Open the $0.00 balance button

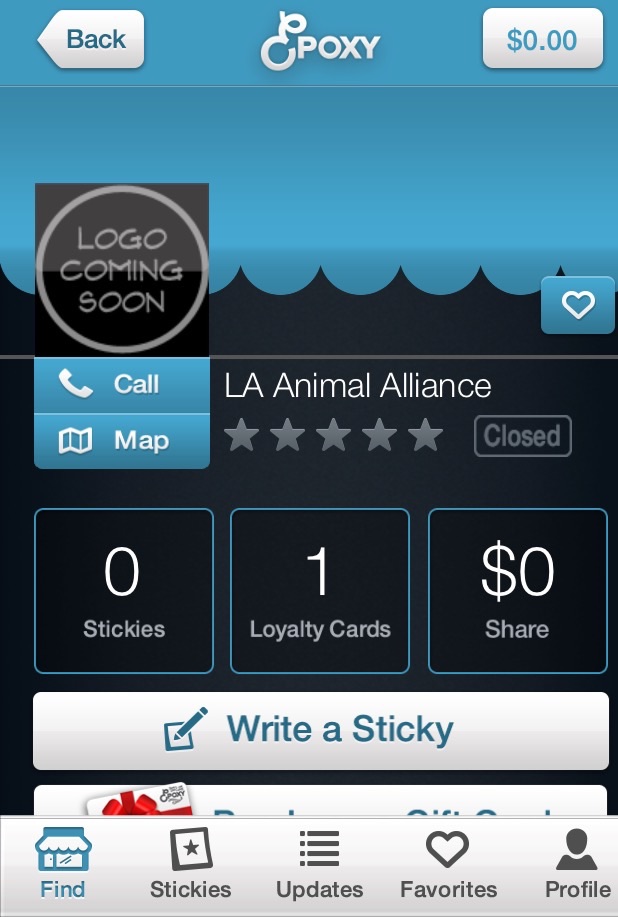point(542,40)
